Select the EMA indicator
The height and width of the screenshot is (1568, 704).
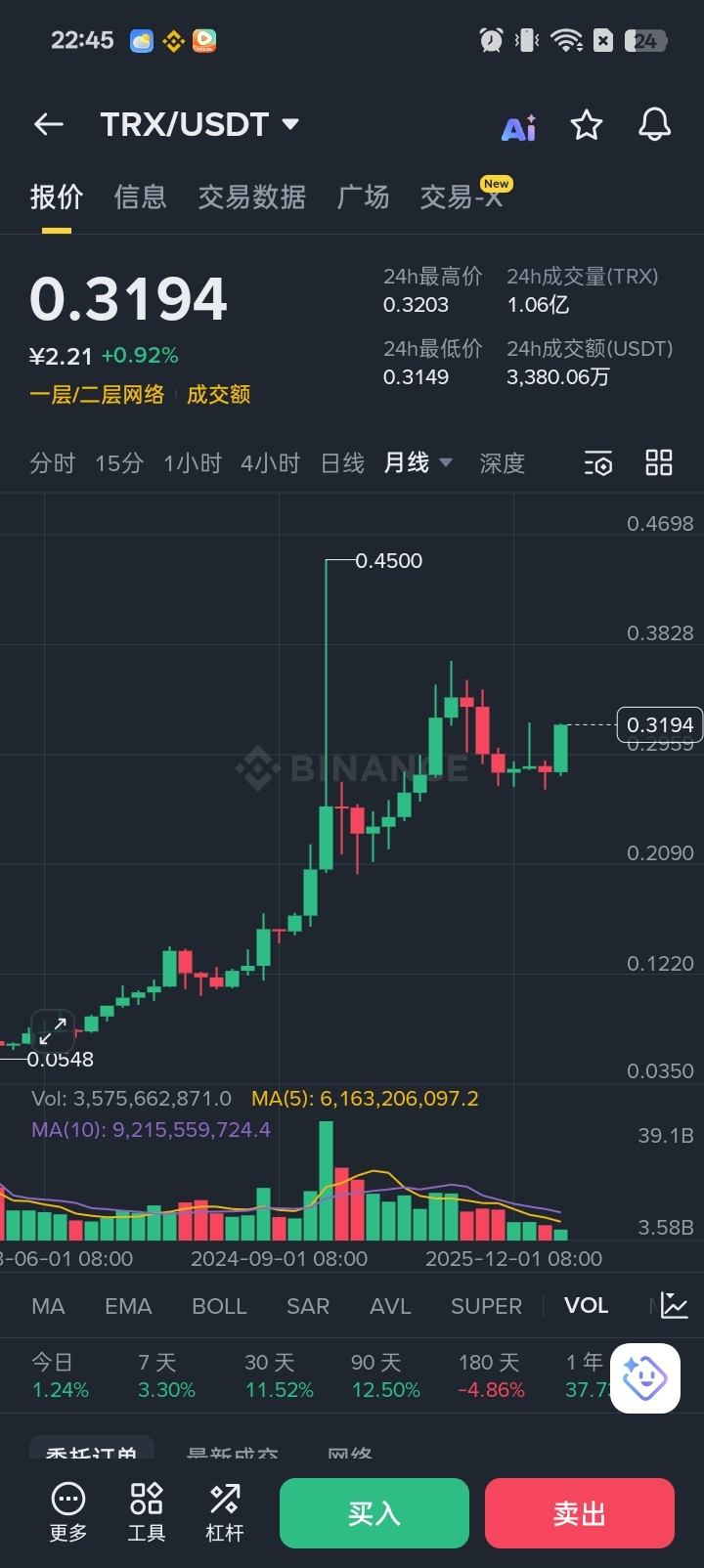pos(128,1306)
